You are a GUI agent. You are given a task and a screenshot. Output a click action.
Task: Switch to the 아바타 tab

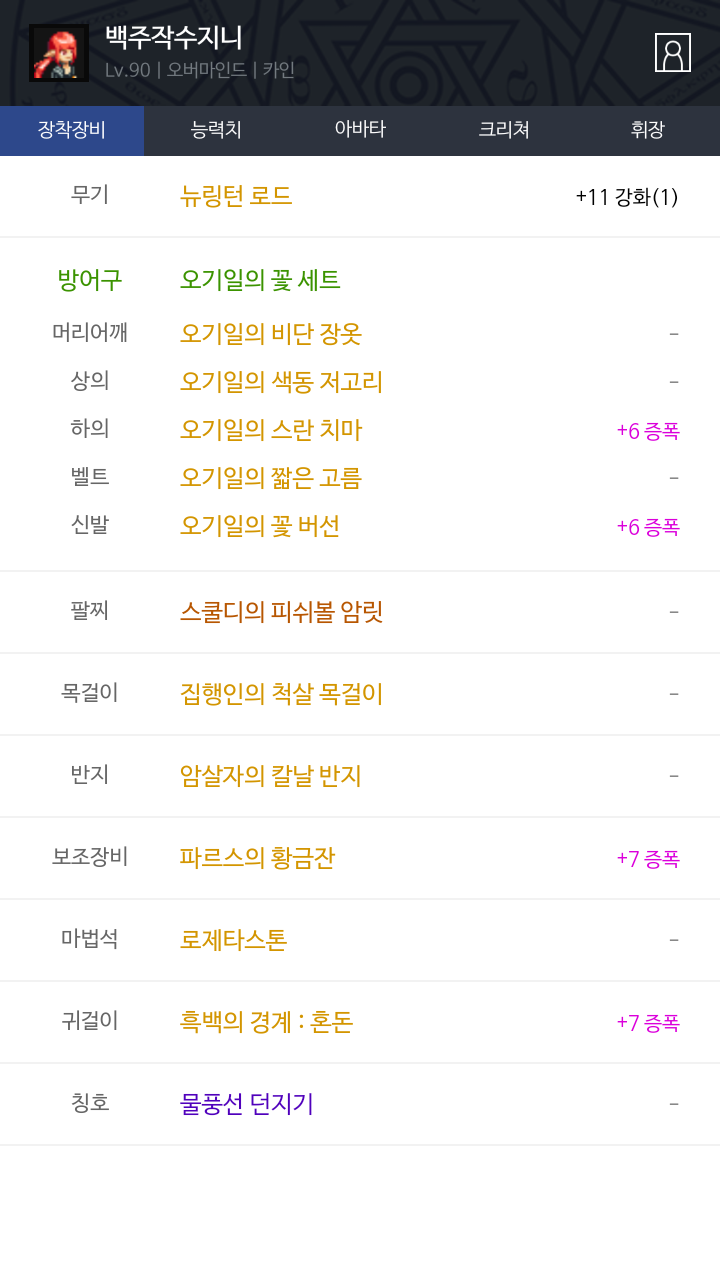[x=360, y=130]
